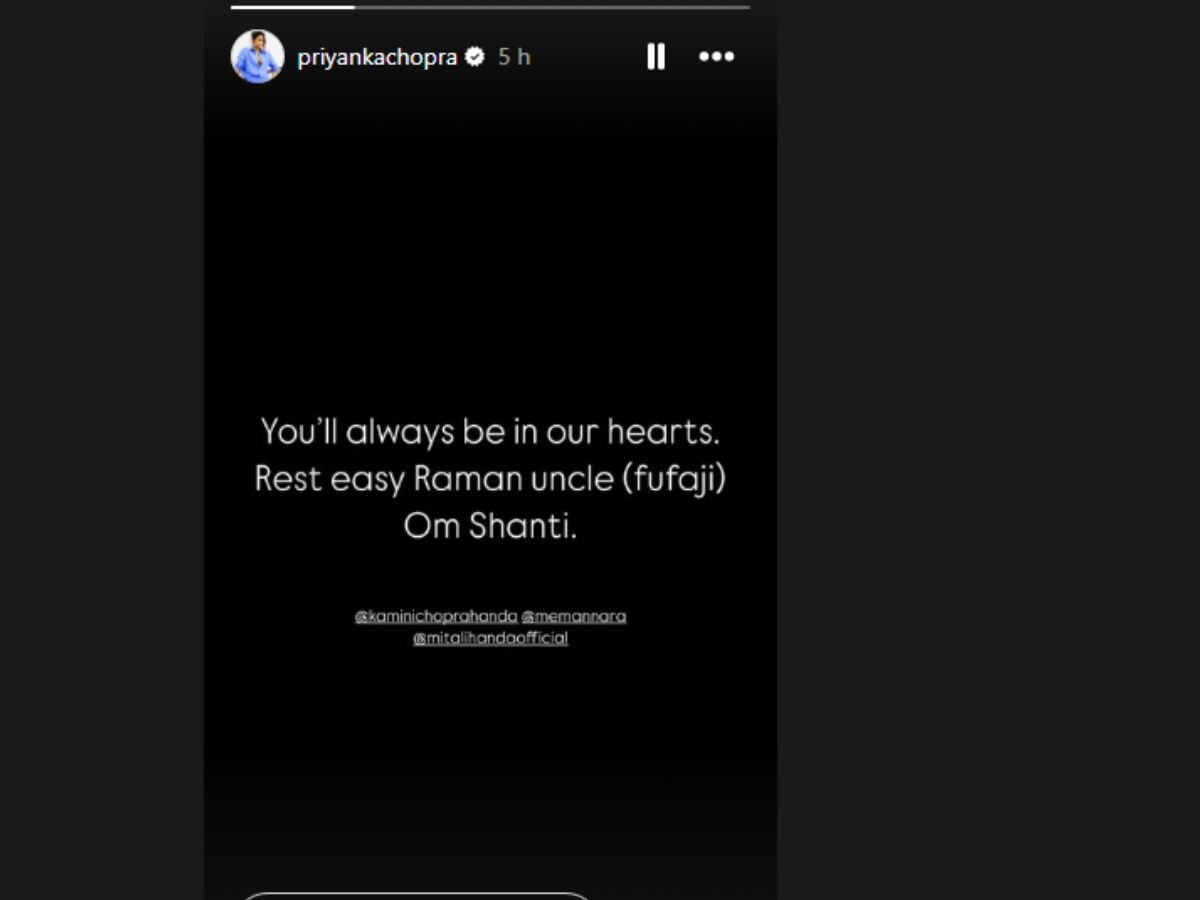Open the @kaminichoprahanda mention

coord(435,616)
